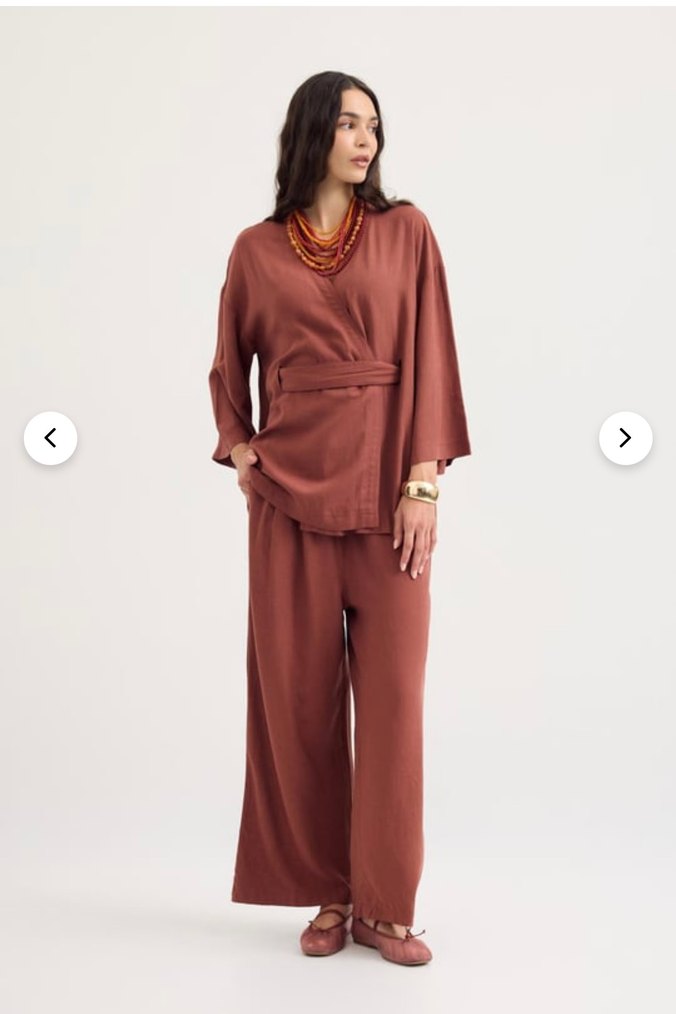Image resolution: width=676 pixels, height=1014 pixels.
Task: Go to the previous product photo
Action: 50,438
